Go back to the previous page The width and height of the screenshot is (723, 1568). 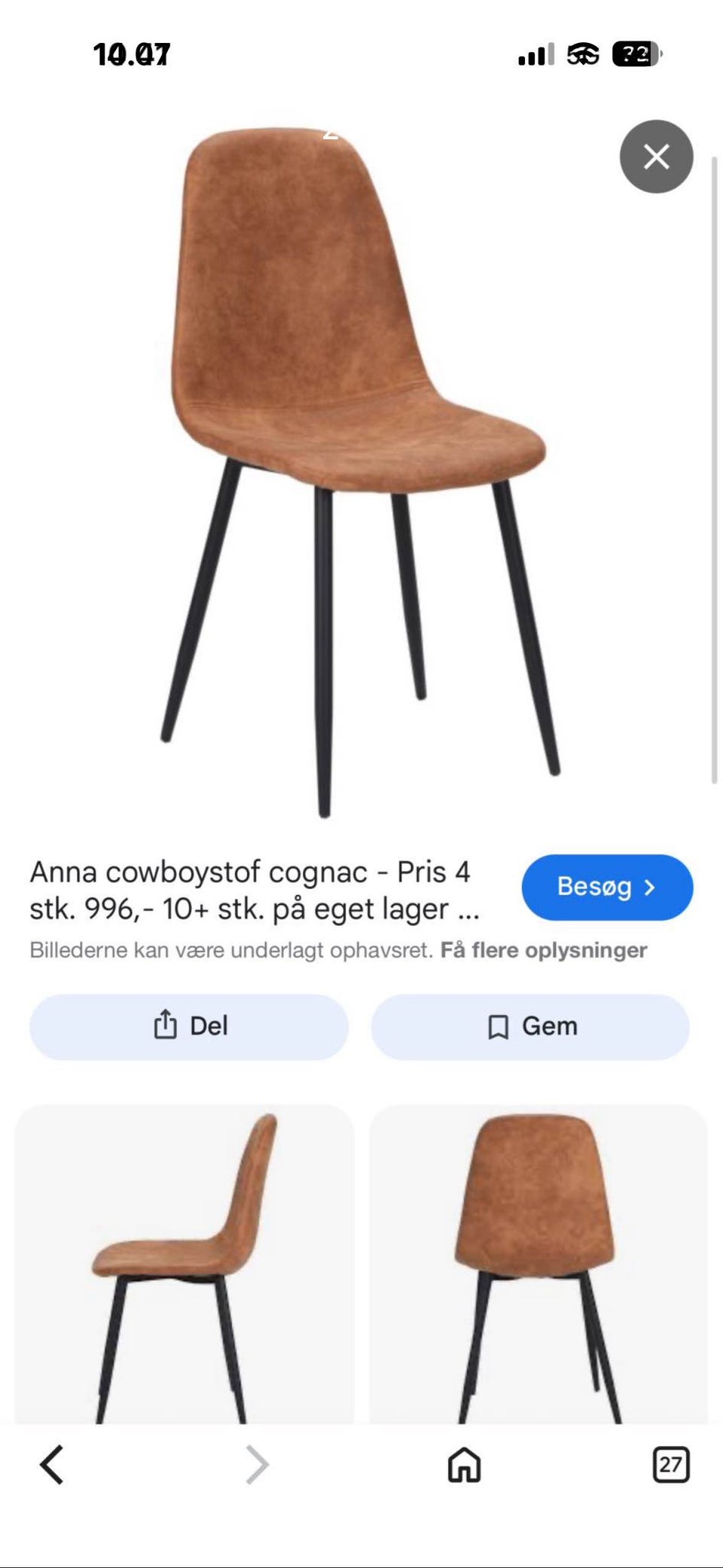pyautogui.click(x=52, y=1464)
